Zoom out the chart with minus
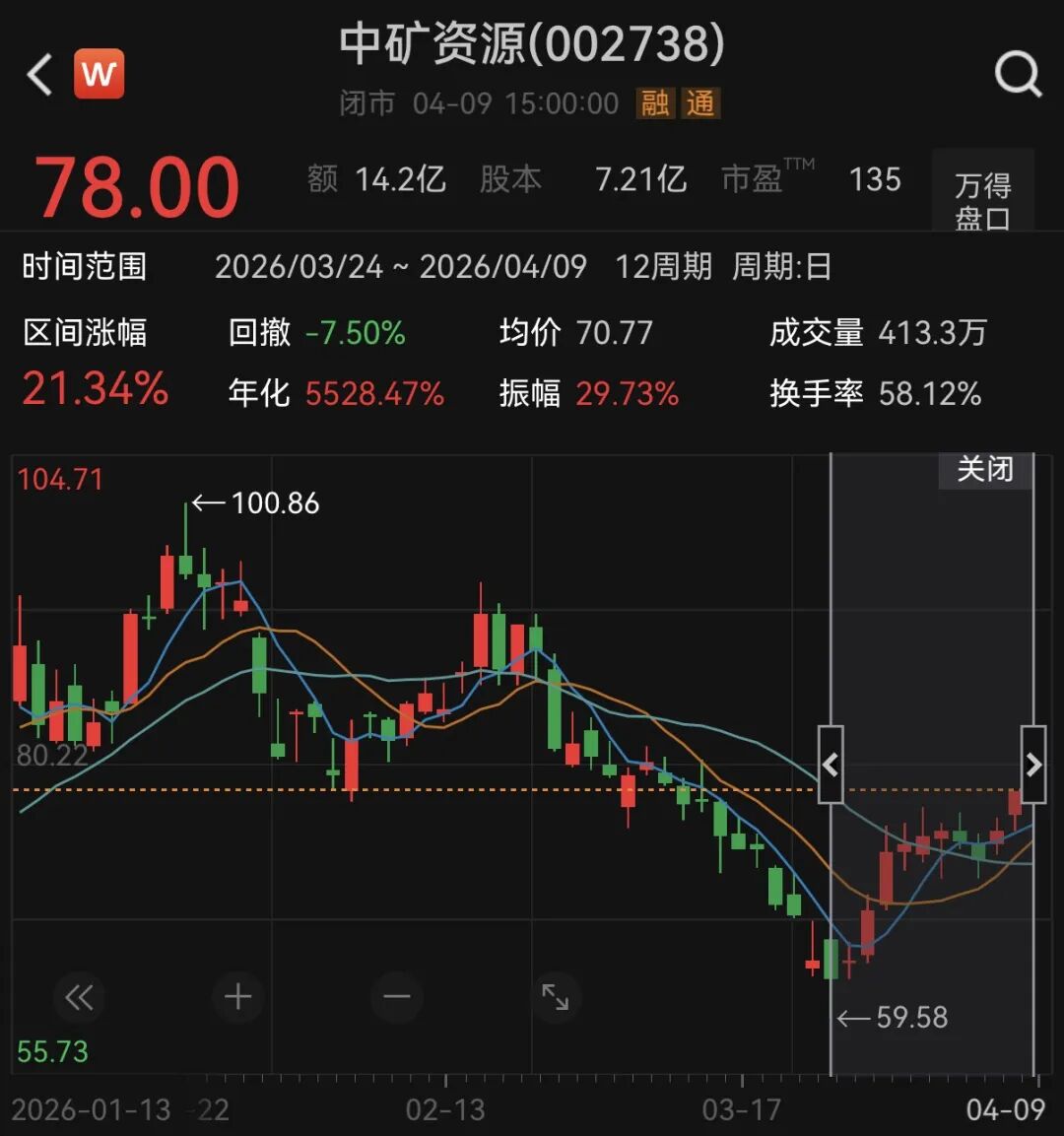 click(397, 997)
